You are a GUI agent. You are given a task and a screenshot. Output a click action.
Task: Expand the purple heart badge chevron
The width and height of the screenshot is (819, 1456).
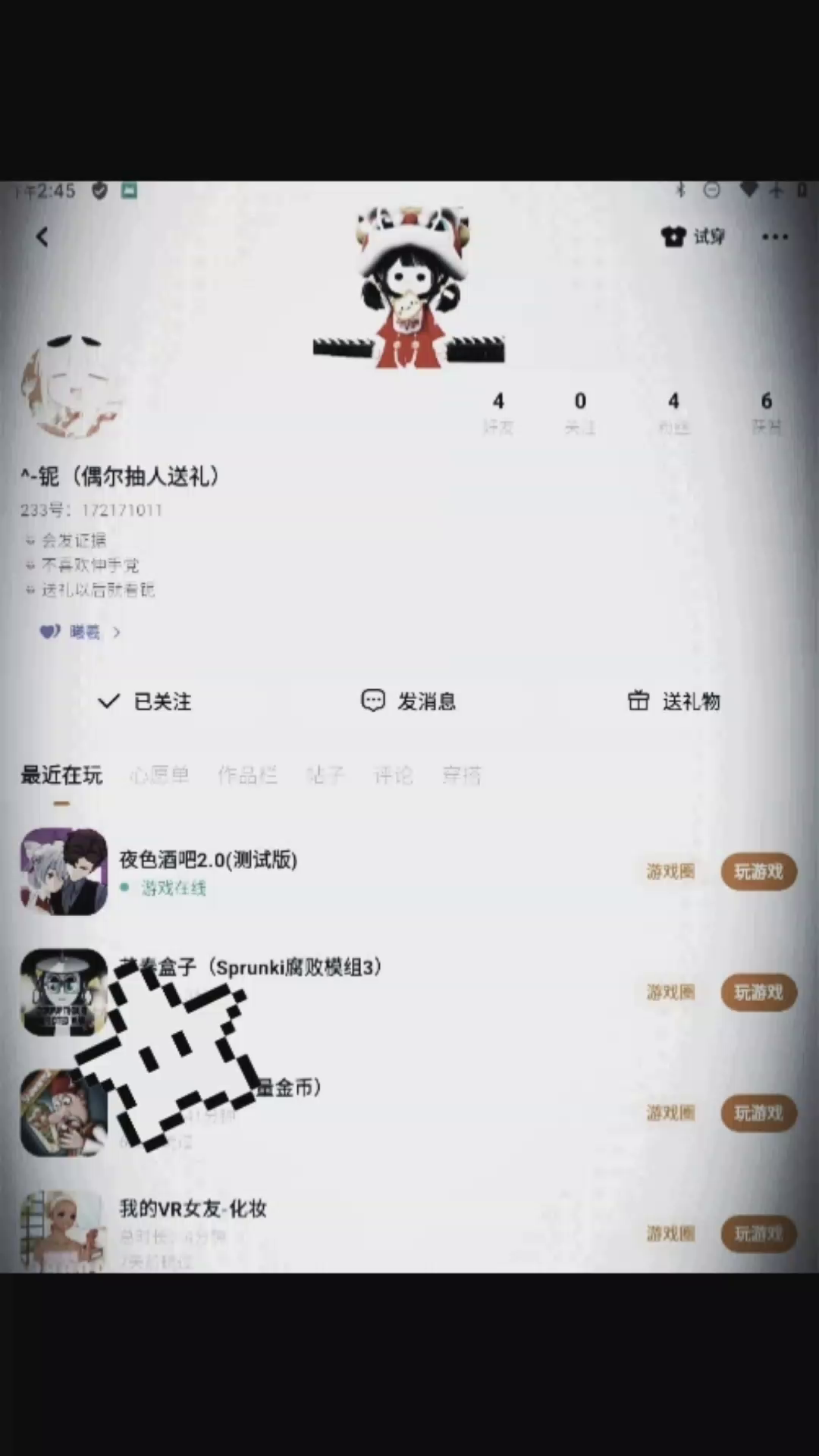pyautogui.click(x=116, y=632)
